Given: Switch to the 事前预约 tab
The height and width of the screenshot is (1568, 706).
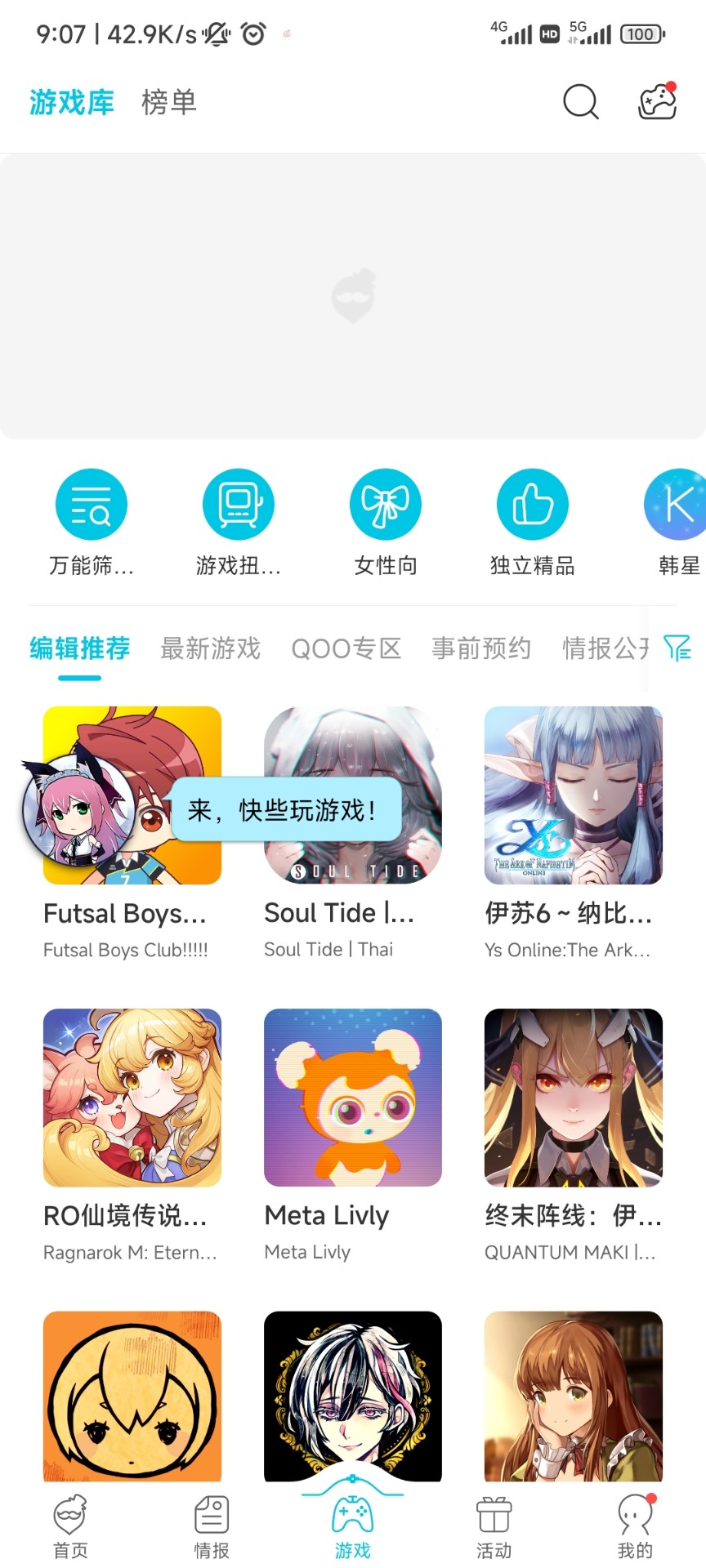Looking at the screenshot, I should coord(481,648).
